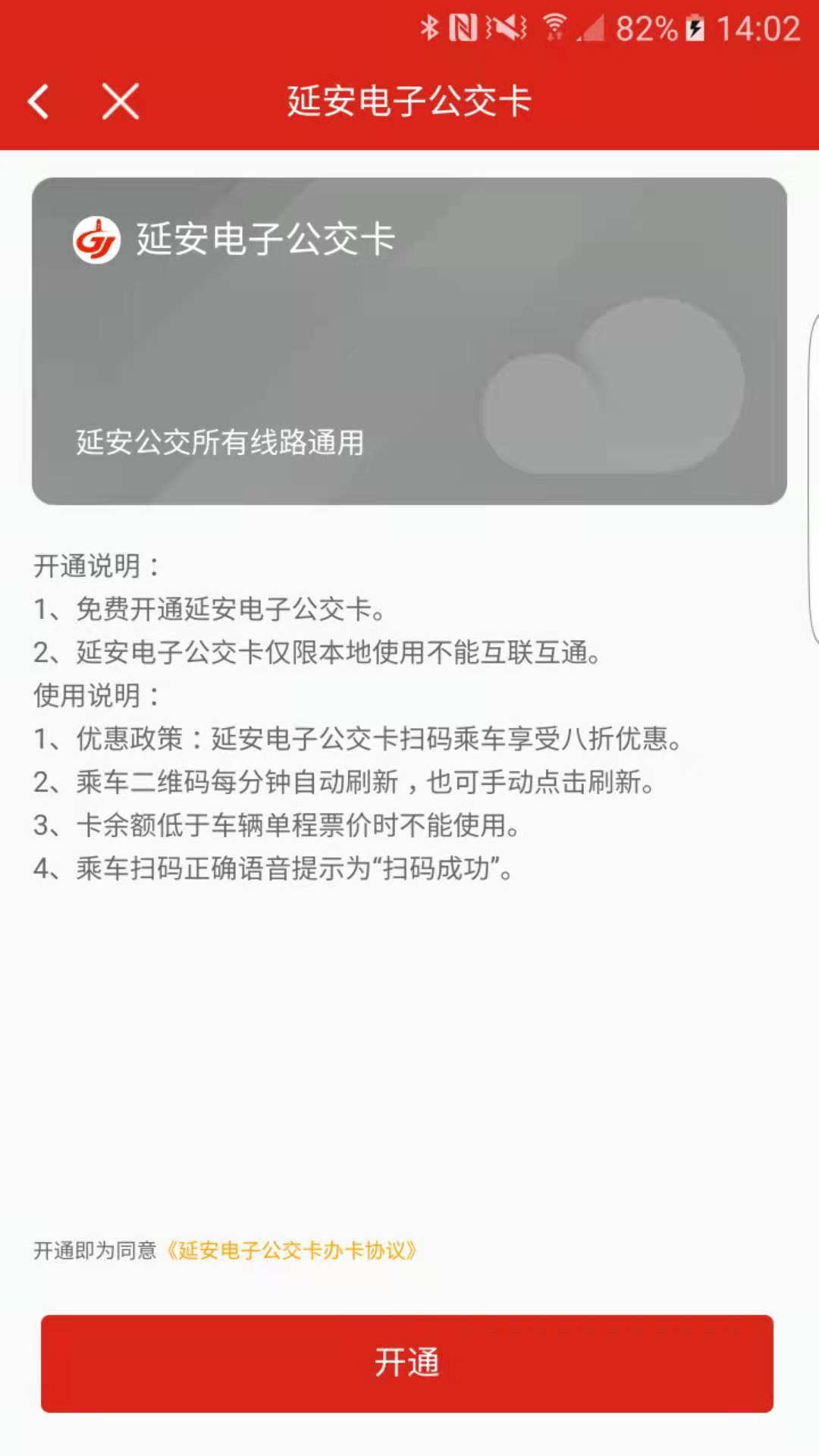Tap the mobile network signal icon

(591, 30)
